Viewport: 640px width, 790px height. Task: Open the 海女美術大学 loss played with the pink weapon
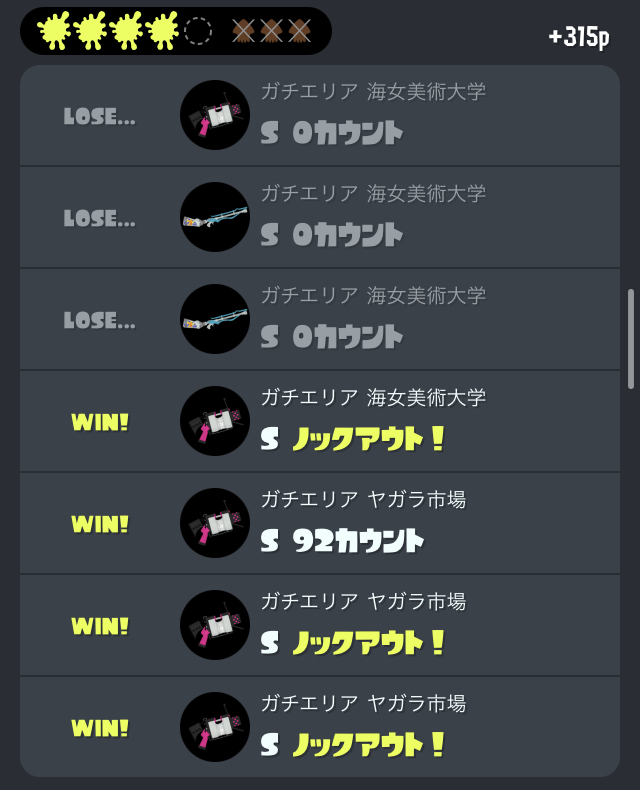(320, 116)
